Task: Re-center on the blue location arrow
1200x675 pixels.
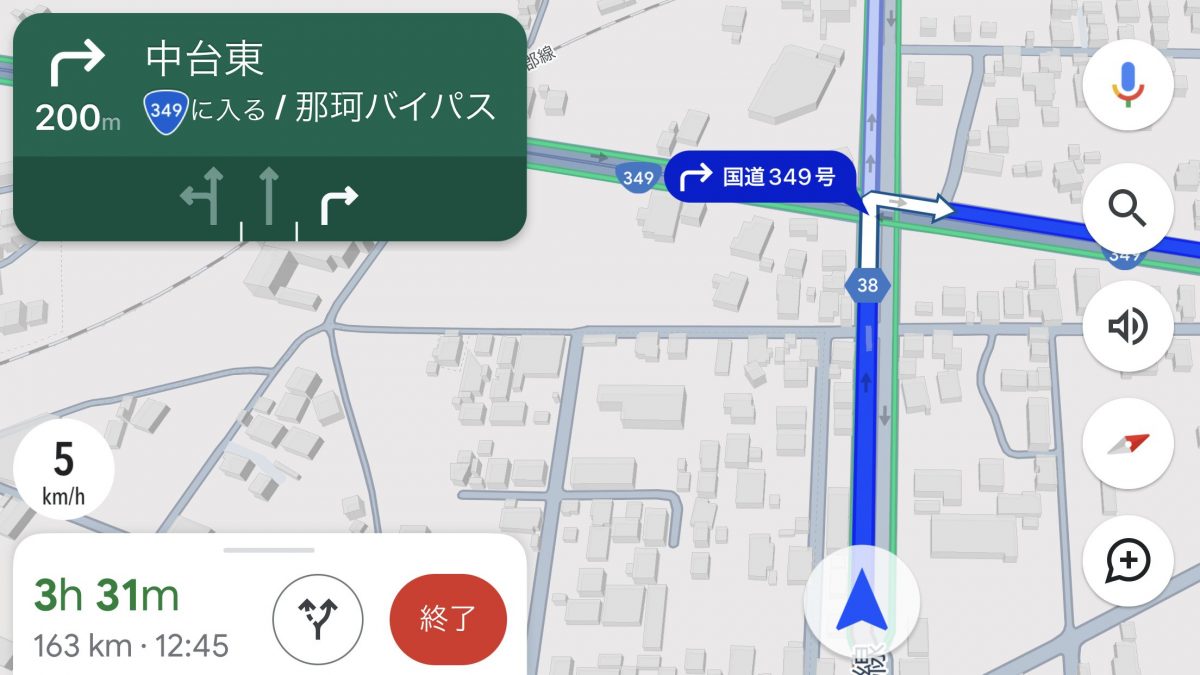Action: pyautogui.click(x=862, y=605)
